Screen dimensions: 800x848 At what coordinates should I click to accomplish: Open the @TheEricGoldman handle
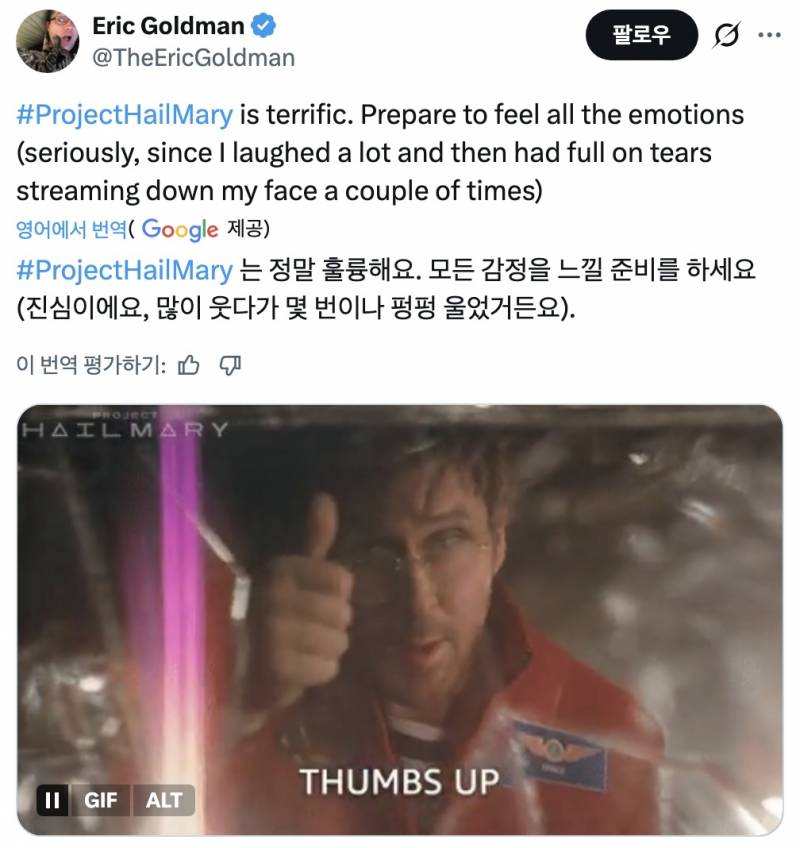pyautogui.click(x=193, y=58)
